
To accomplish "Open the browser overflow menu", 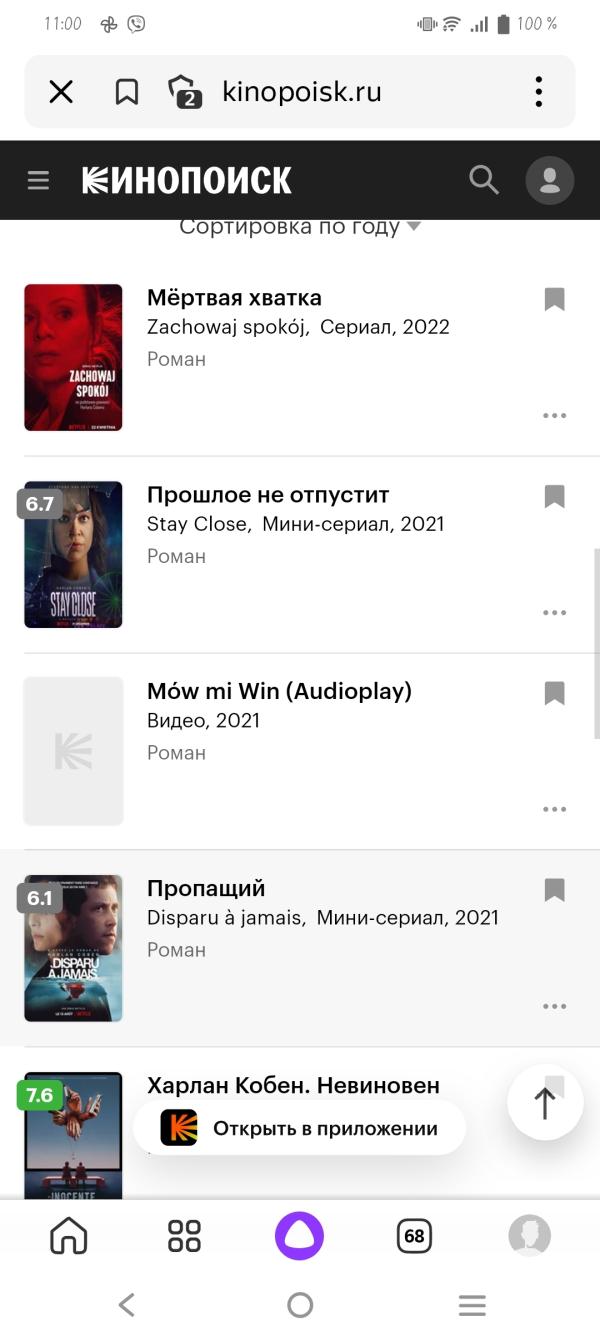I will (538, 92).
